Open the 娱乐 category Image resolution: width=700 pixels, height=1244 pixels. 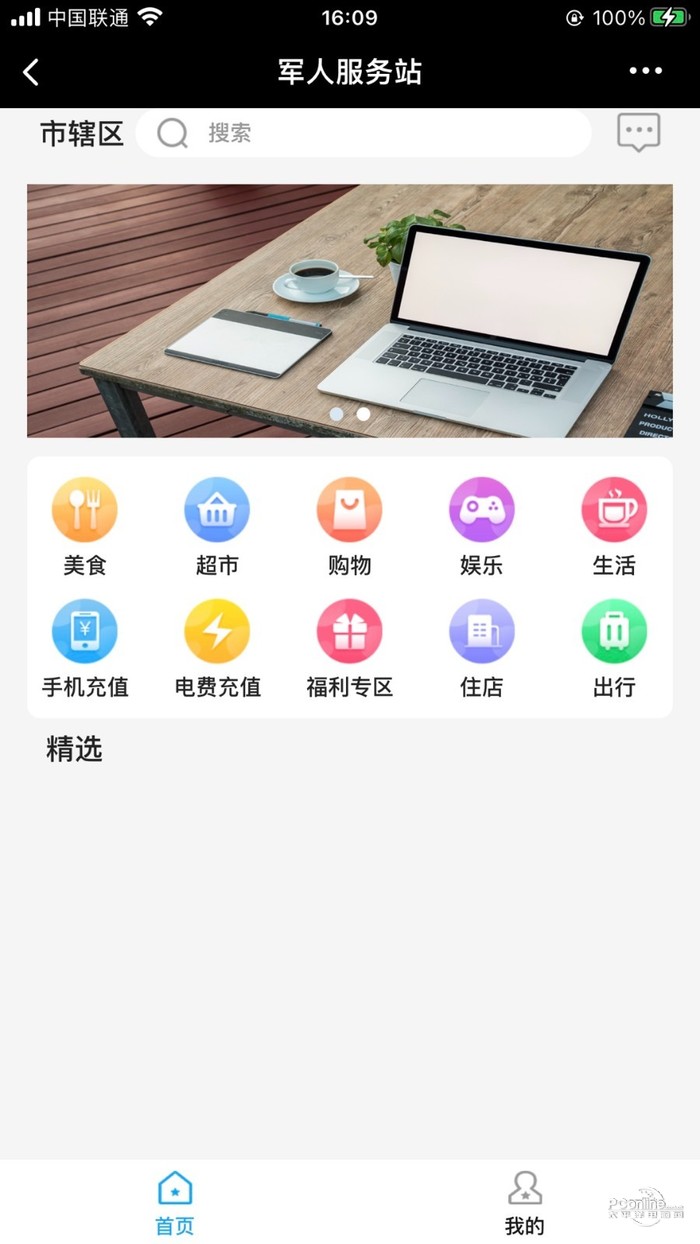click(481, 526)
